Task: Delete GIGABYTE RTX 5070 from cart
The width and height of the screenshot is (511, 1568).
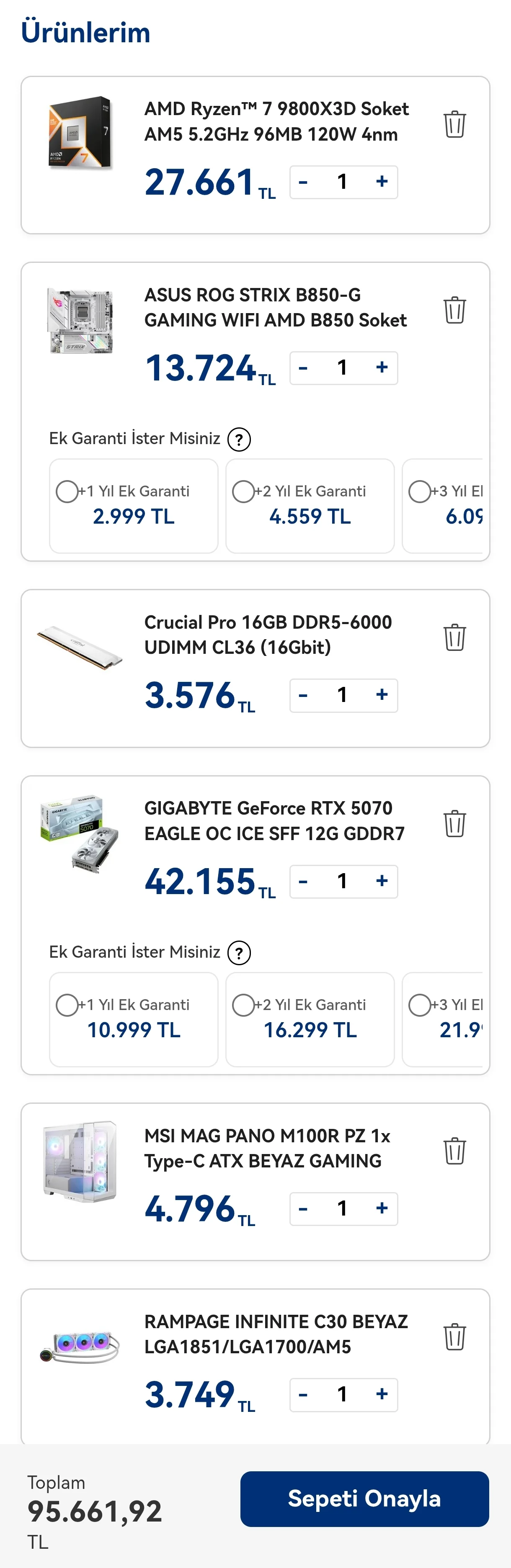Action: (454, 824)
